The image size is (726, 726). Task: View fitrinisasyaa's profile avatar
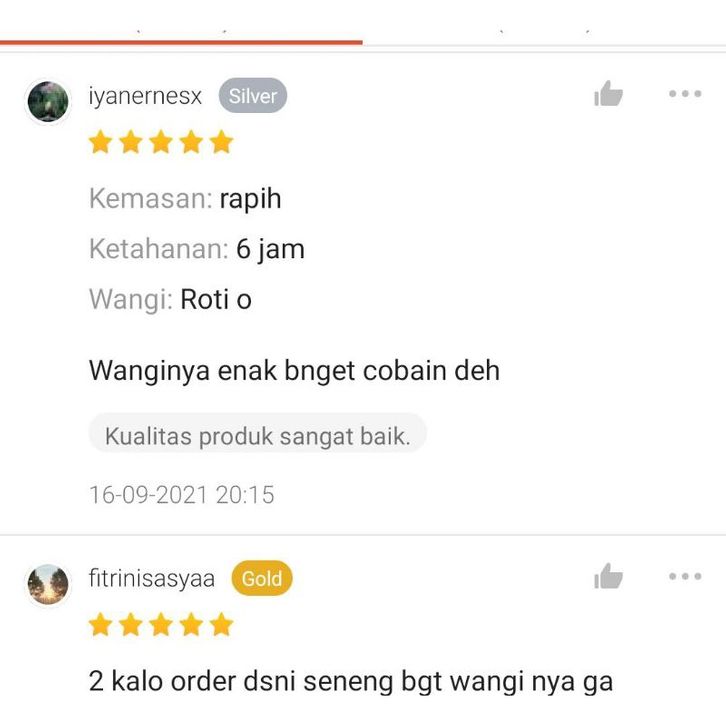(48, 584)
